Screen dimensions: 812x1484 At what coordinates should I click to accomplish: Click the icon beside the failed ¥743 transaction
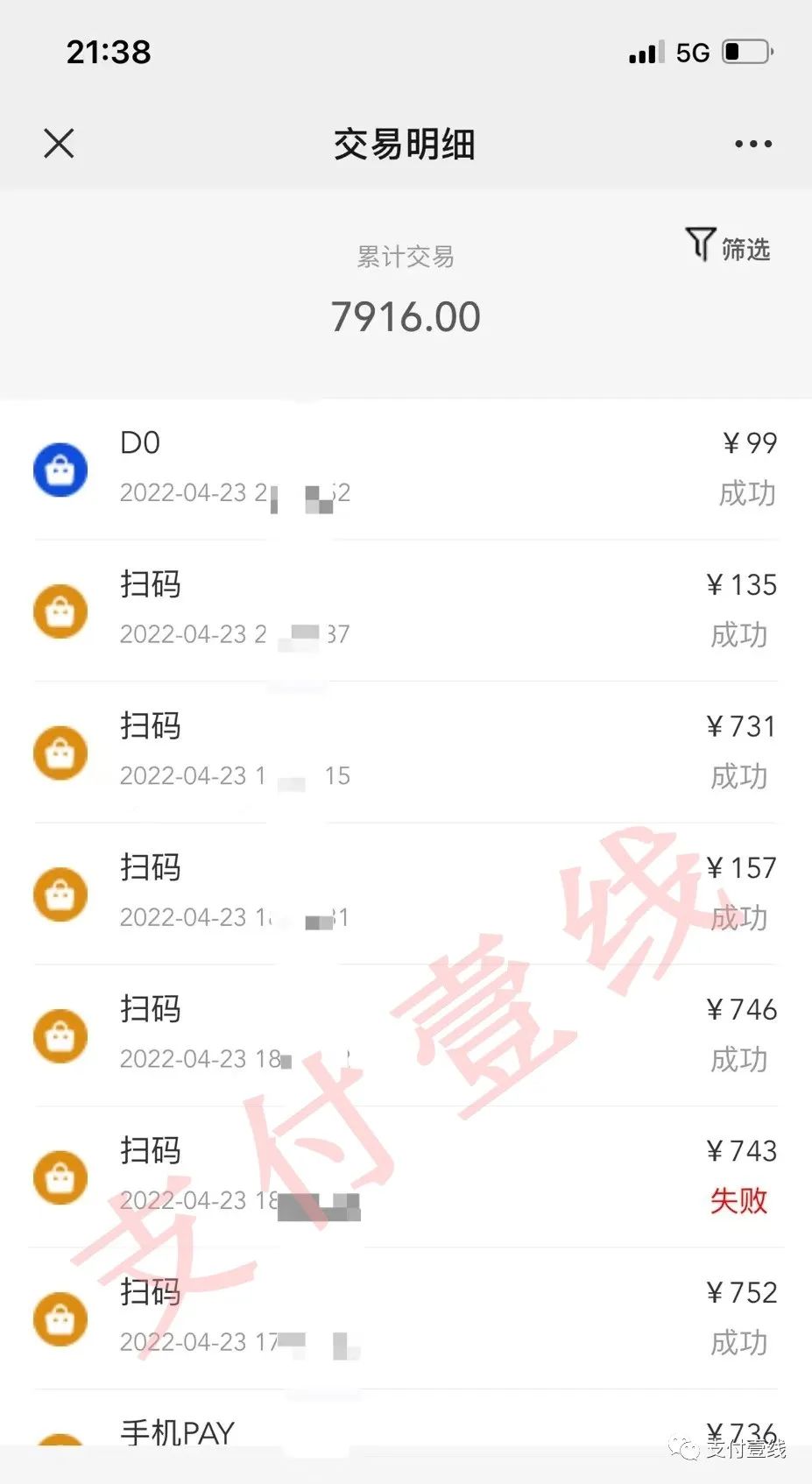60,1177
